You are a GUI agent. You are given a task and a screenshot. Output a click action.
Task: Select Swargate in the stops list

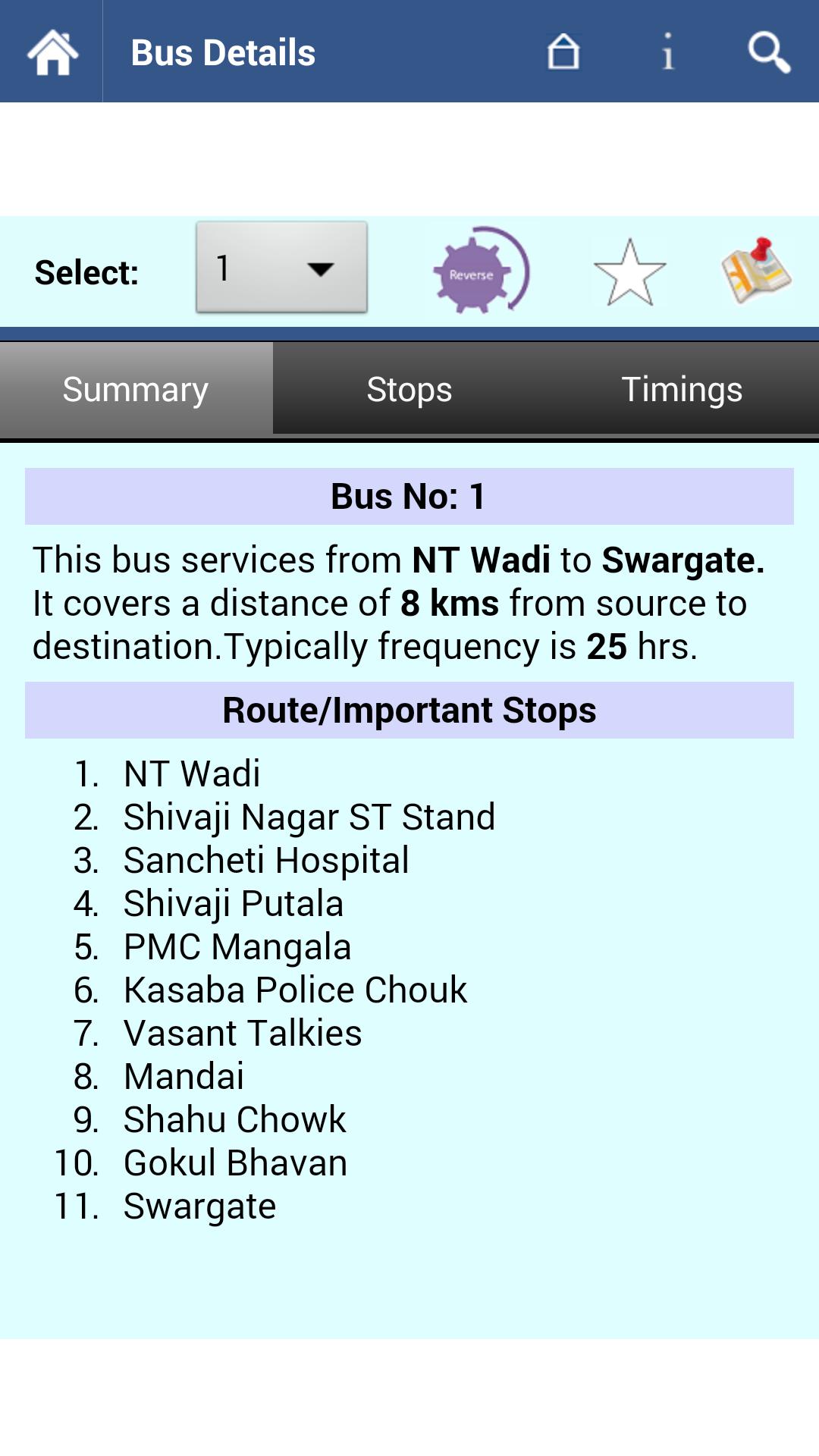coord(200,1205)
